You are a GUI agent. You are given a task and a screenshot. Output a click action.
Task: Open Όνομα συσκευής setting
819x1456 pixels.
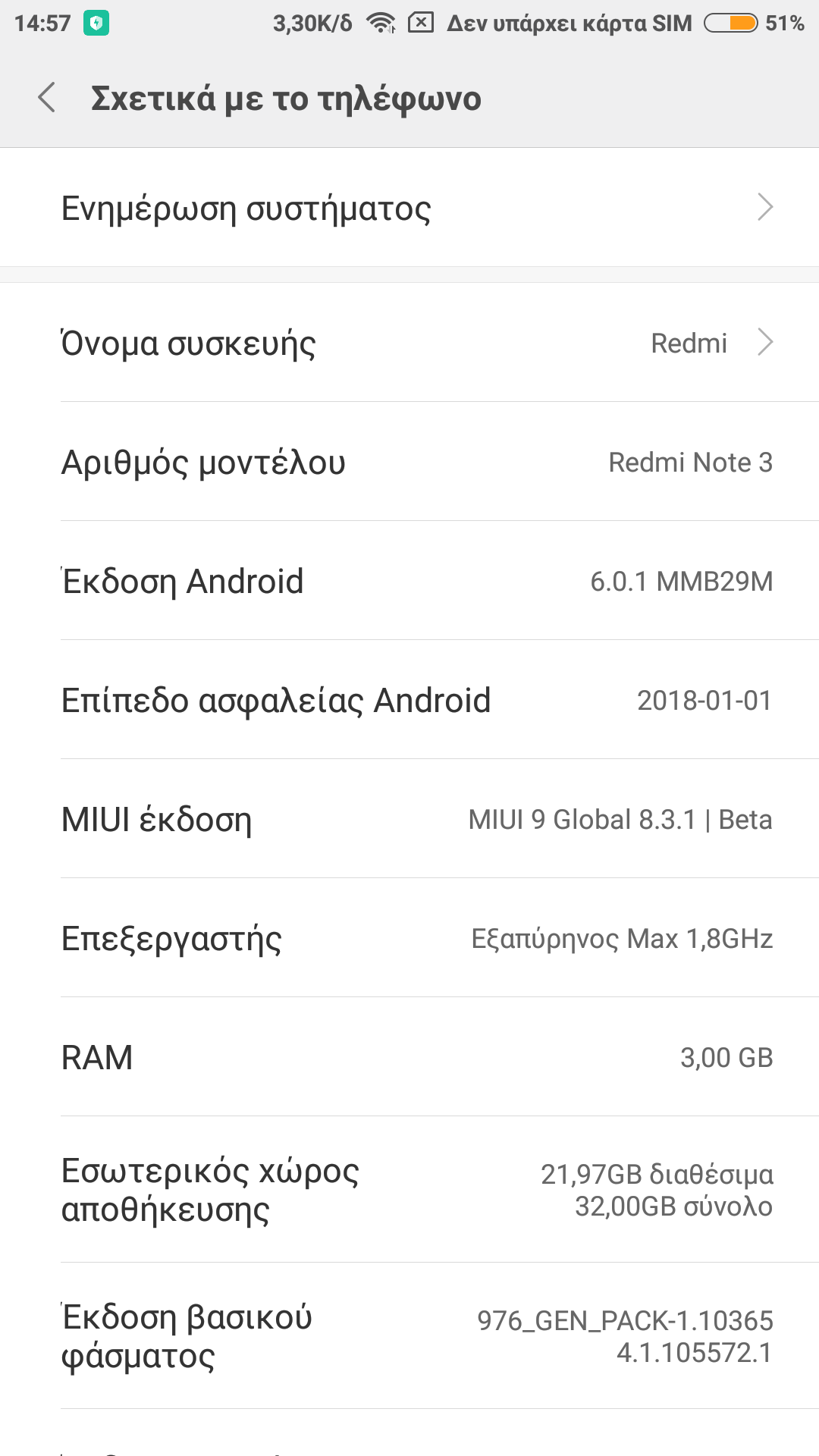click(409, 343)
